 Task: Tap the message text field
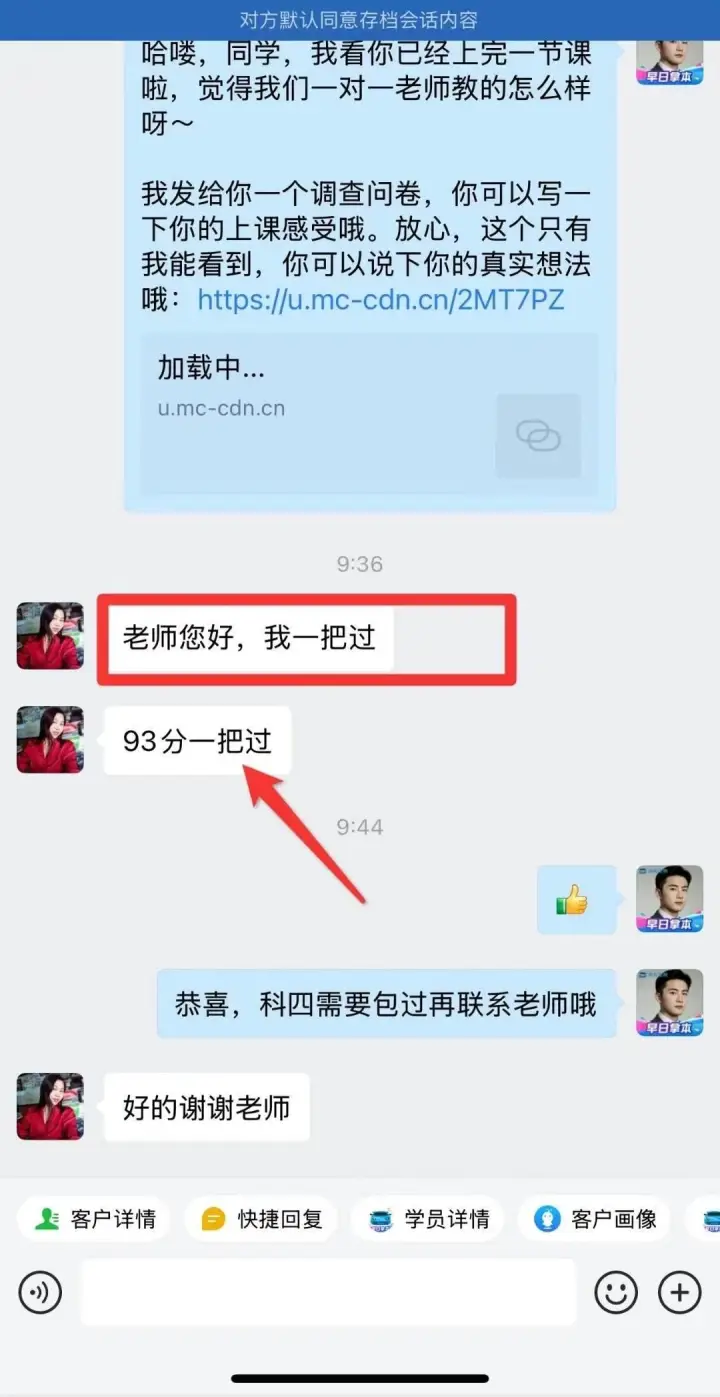(329, 1292)
